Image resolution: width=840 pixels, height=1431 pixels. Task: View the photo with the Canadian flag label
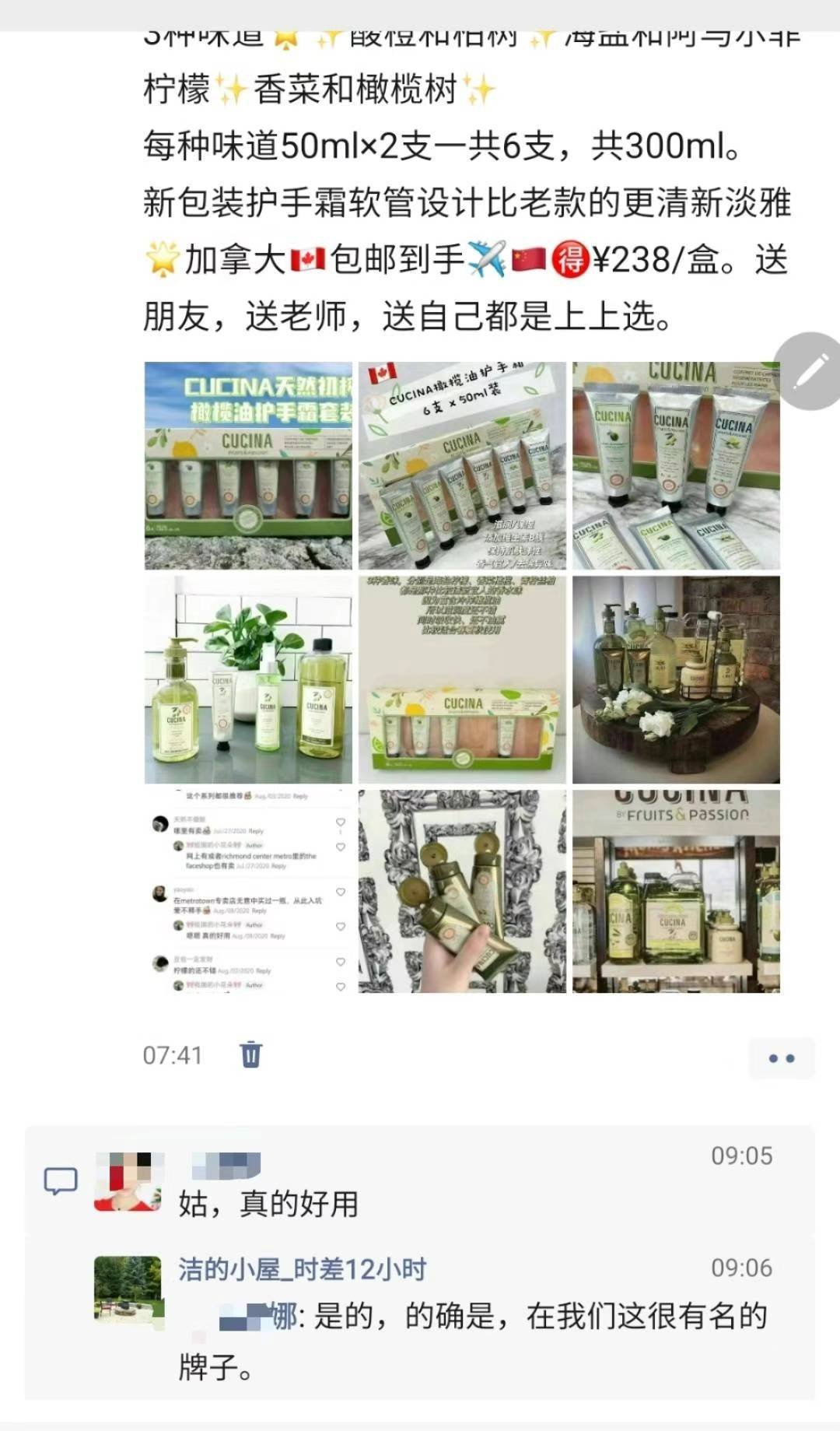click(x=462, y=465)
